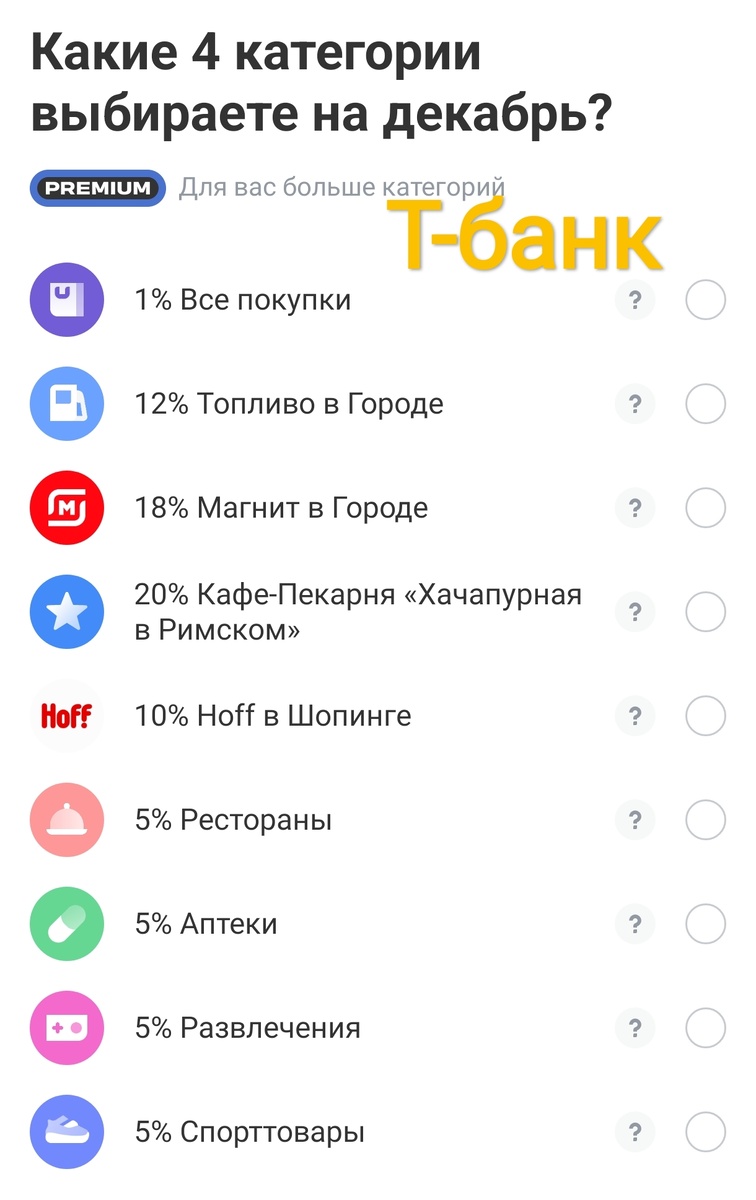Screen dimensions: 756x1200
Task: Open help for Магнит в Городе
Action: [634, 508]
